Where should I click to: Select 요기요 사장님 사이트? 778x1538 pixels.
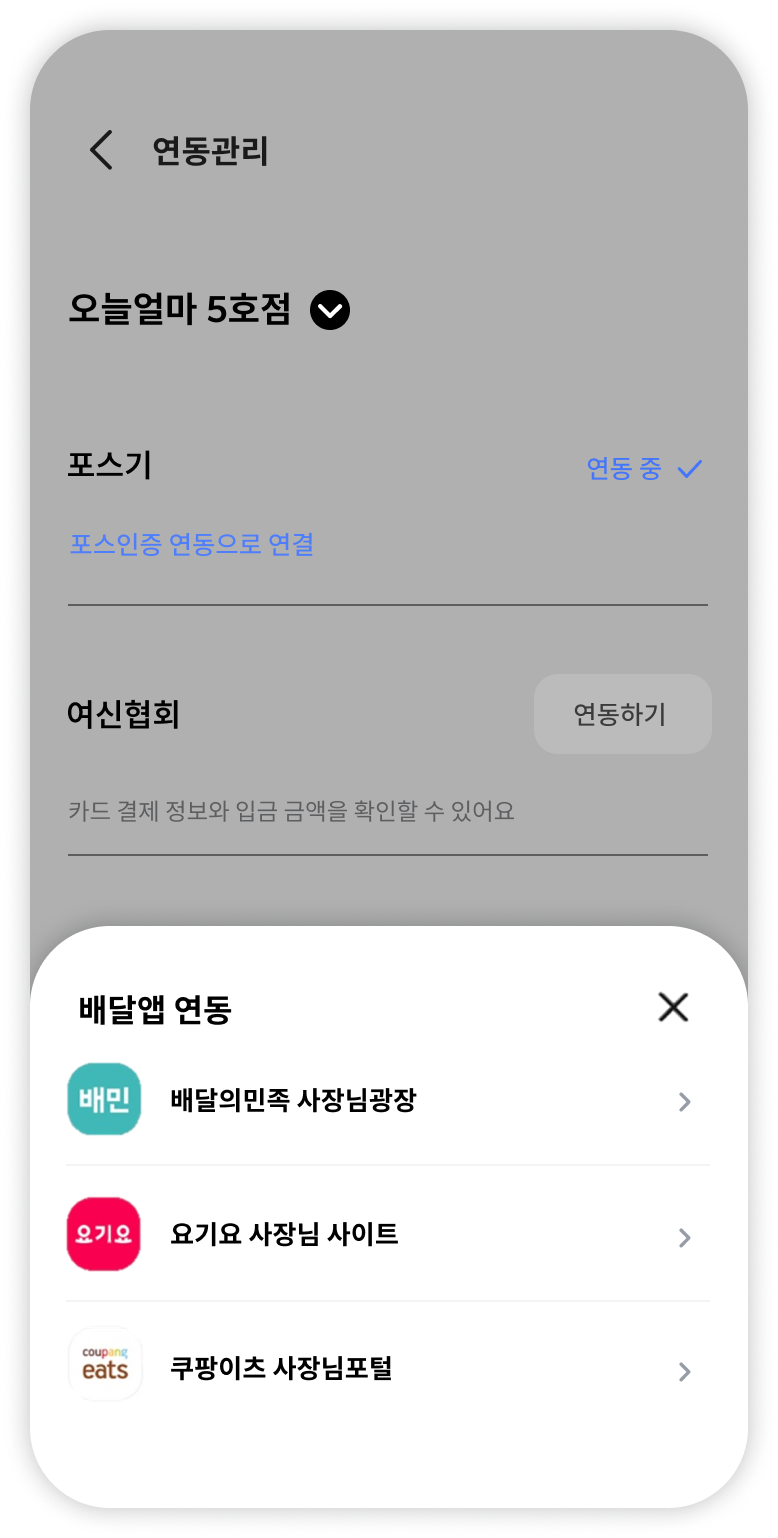388,1236
